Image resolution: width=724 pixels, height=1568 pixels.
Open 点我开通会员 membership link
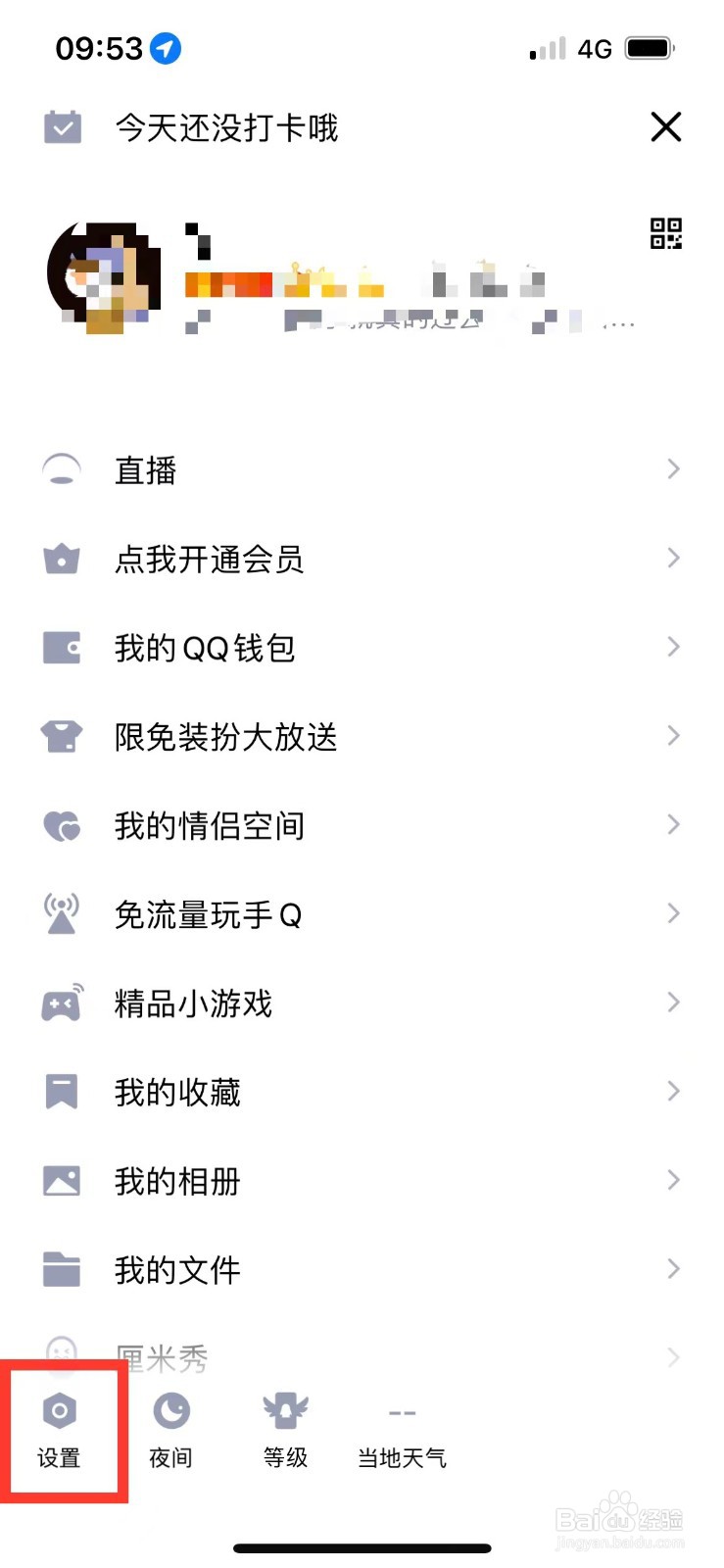click(x=211, y=559)
